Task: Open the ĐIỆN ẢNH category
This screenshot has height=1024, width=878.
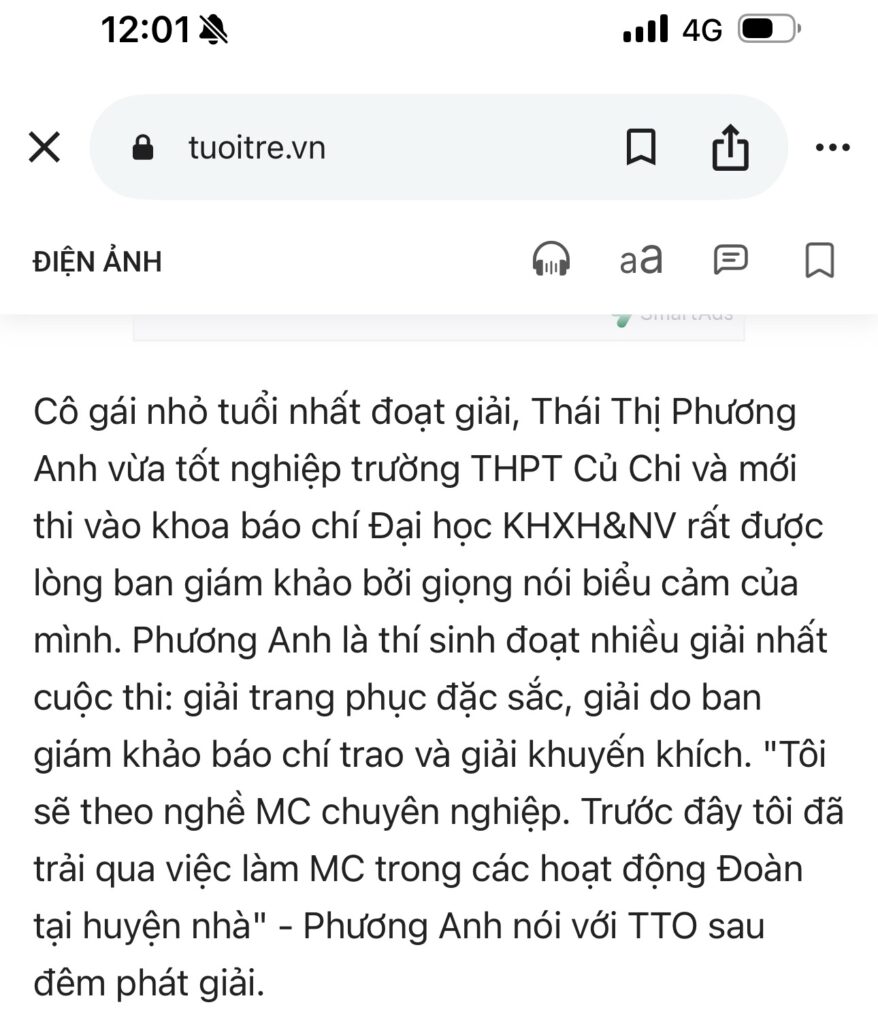Action: tap(97, 262)
